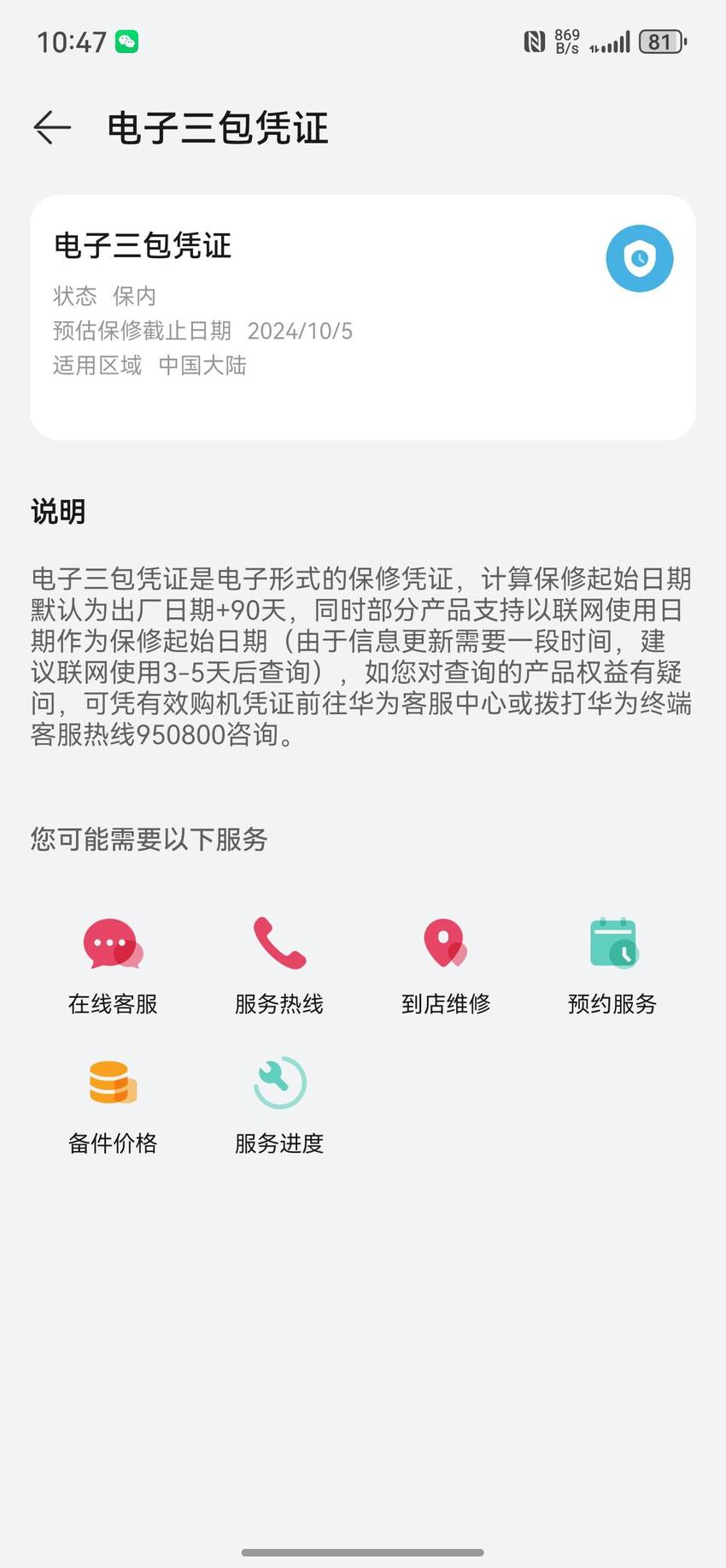Viewport: 726px width, 1568px height.
Task: Open 到店维修 store repair
Action: click(446, 966)
